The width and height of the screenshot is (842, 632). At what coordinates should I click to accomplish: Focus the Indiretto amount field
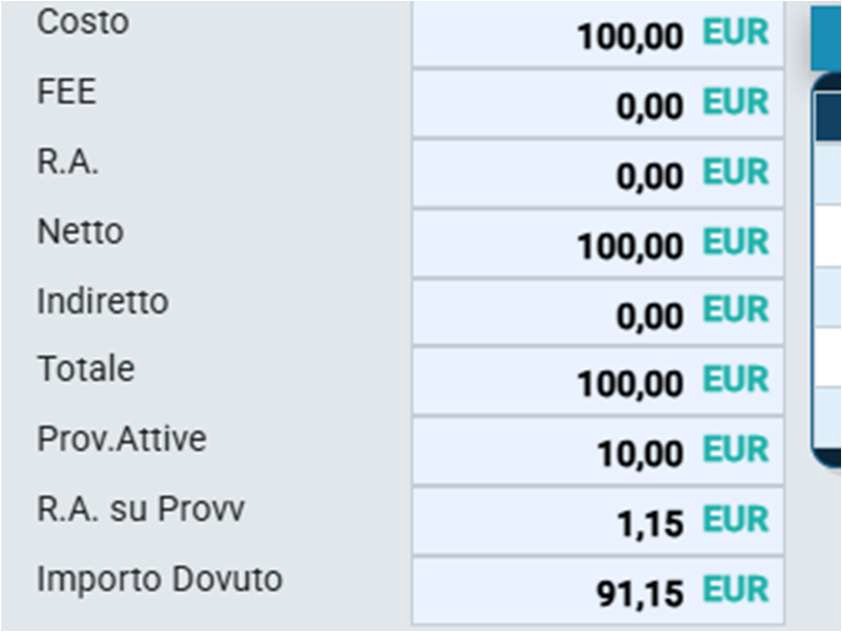coord(598,313)
